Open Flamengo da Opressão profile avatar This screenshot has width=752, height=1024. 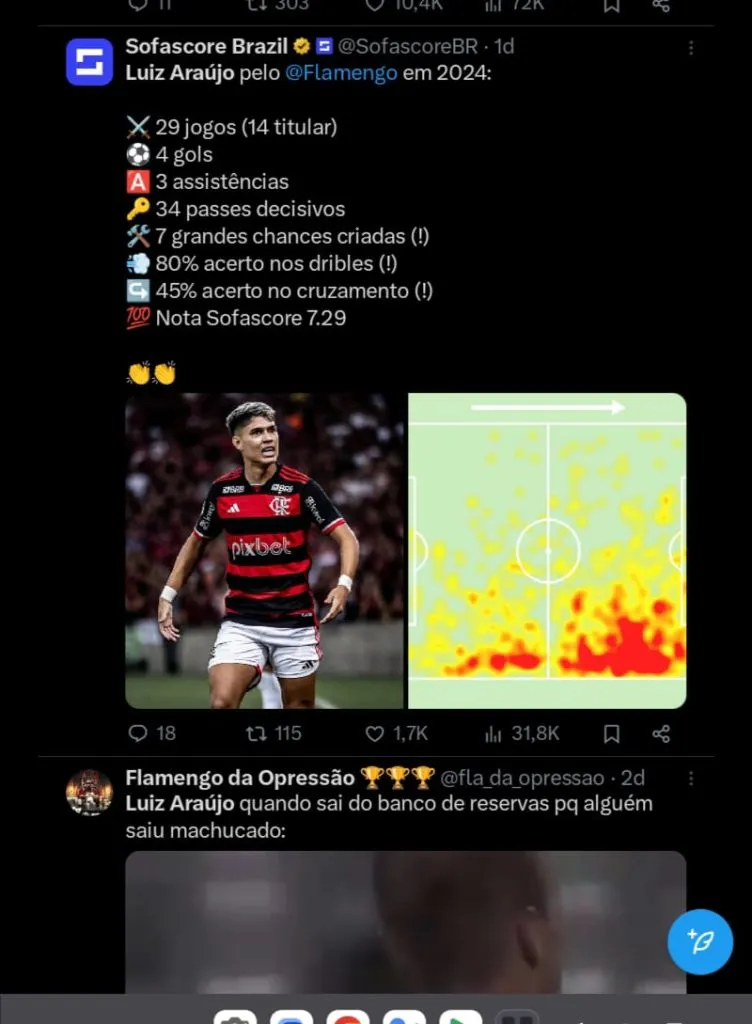[x=90, y=792]
